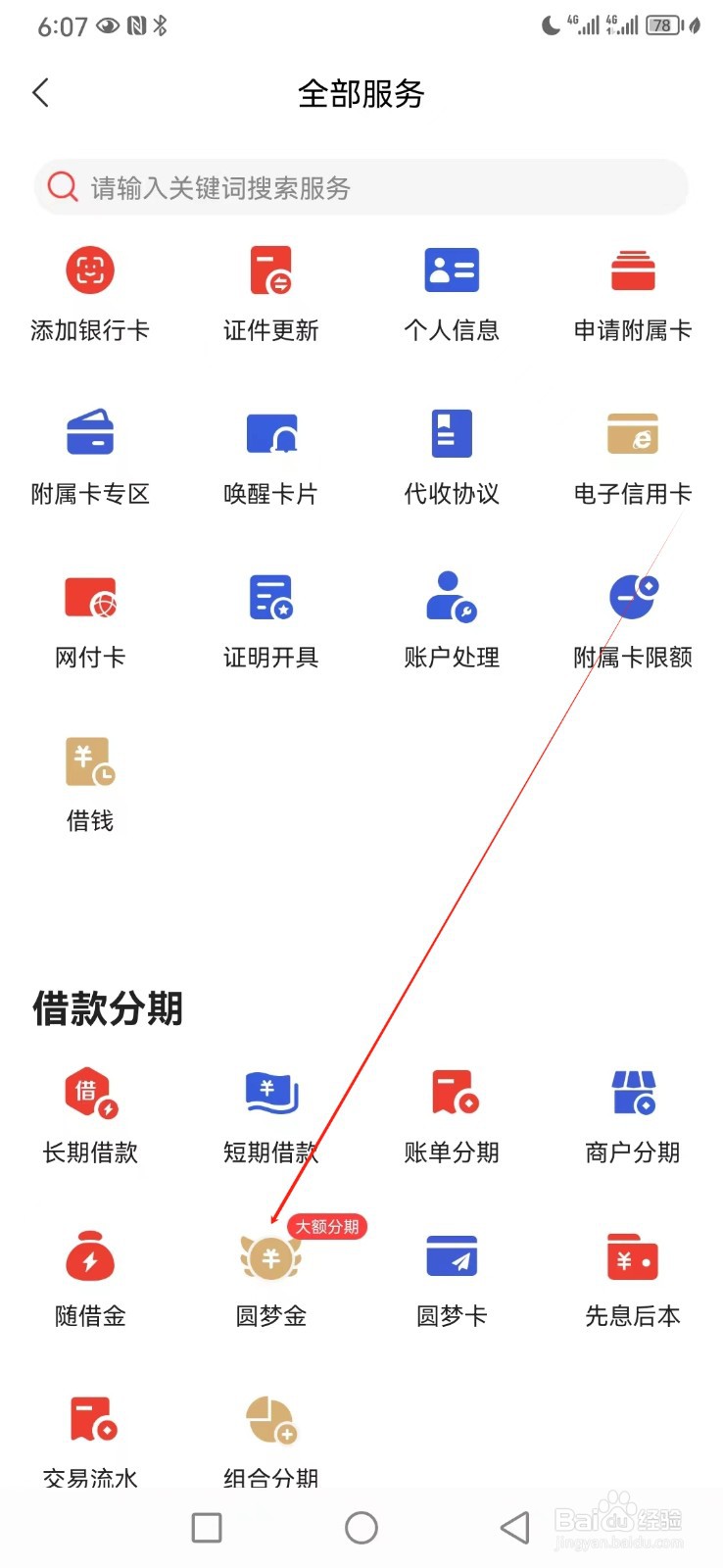
Task: Open 账户处理 account processing
Action: 451,619
